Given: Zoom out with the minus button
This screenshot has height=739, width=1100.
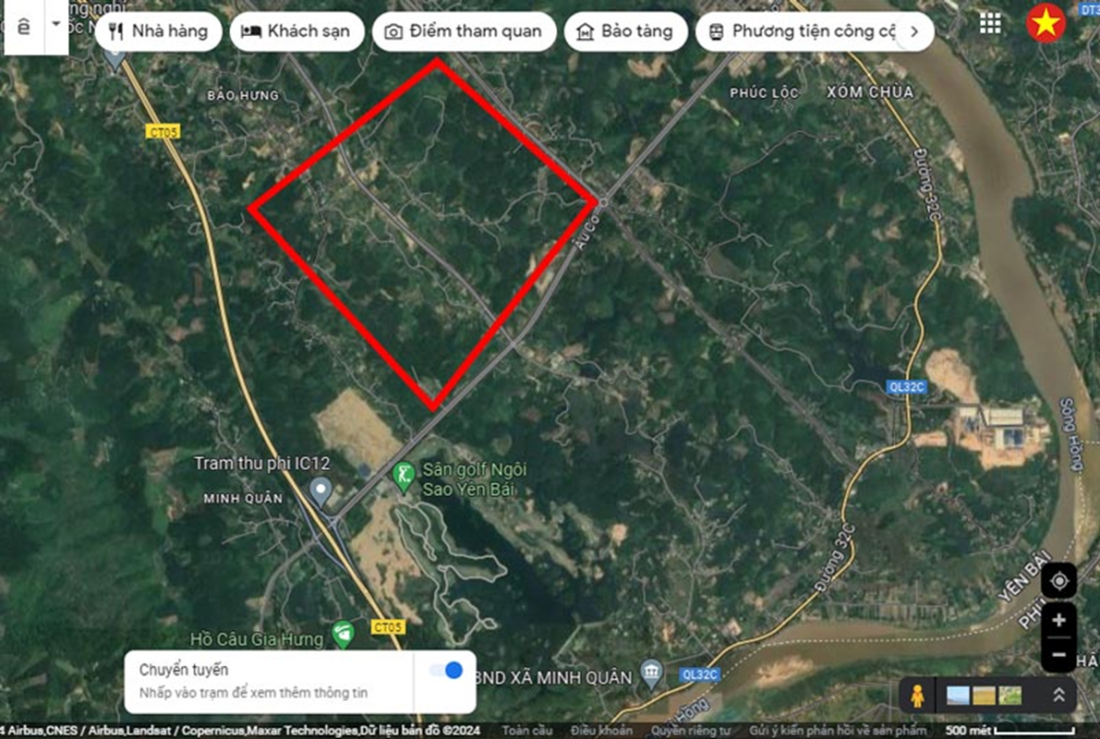Looking at the screenshot, I should point(1059,655).
